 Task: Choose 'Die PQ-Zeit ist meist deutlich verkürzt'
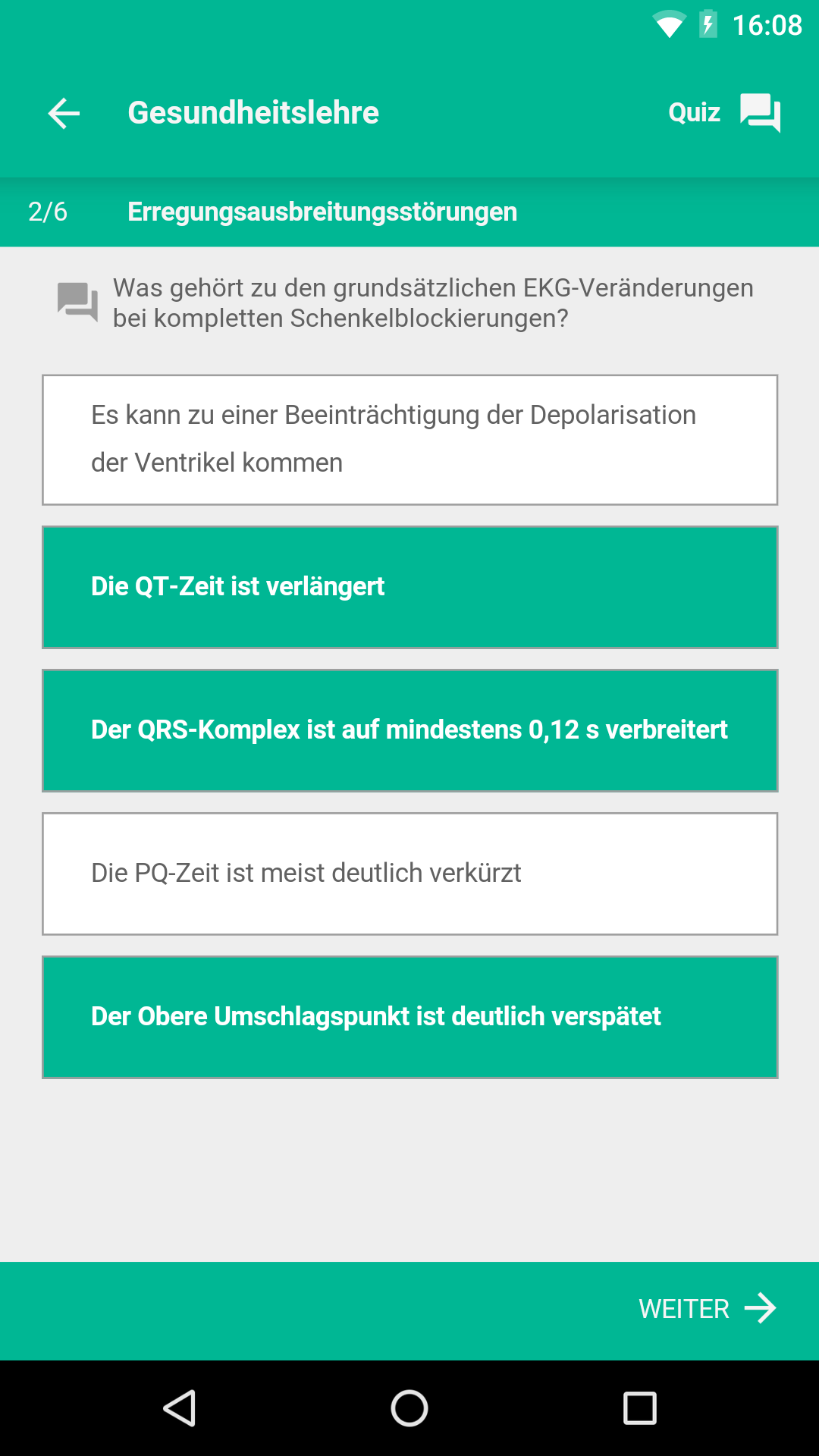click(x=409, y=874)
